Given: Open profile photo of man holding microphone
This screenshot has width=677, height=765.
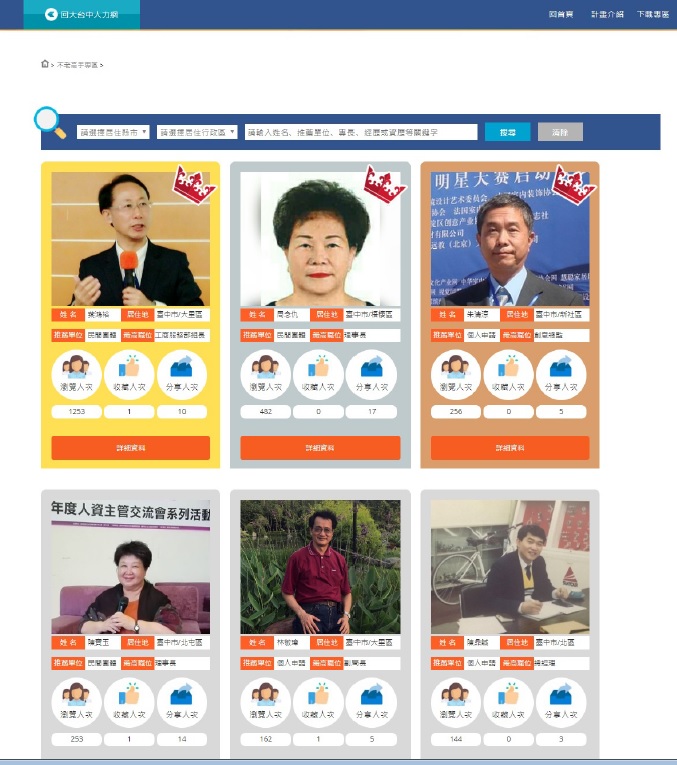Looking at the screenshot, I should 130,239.
